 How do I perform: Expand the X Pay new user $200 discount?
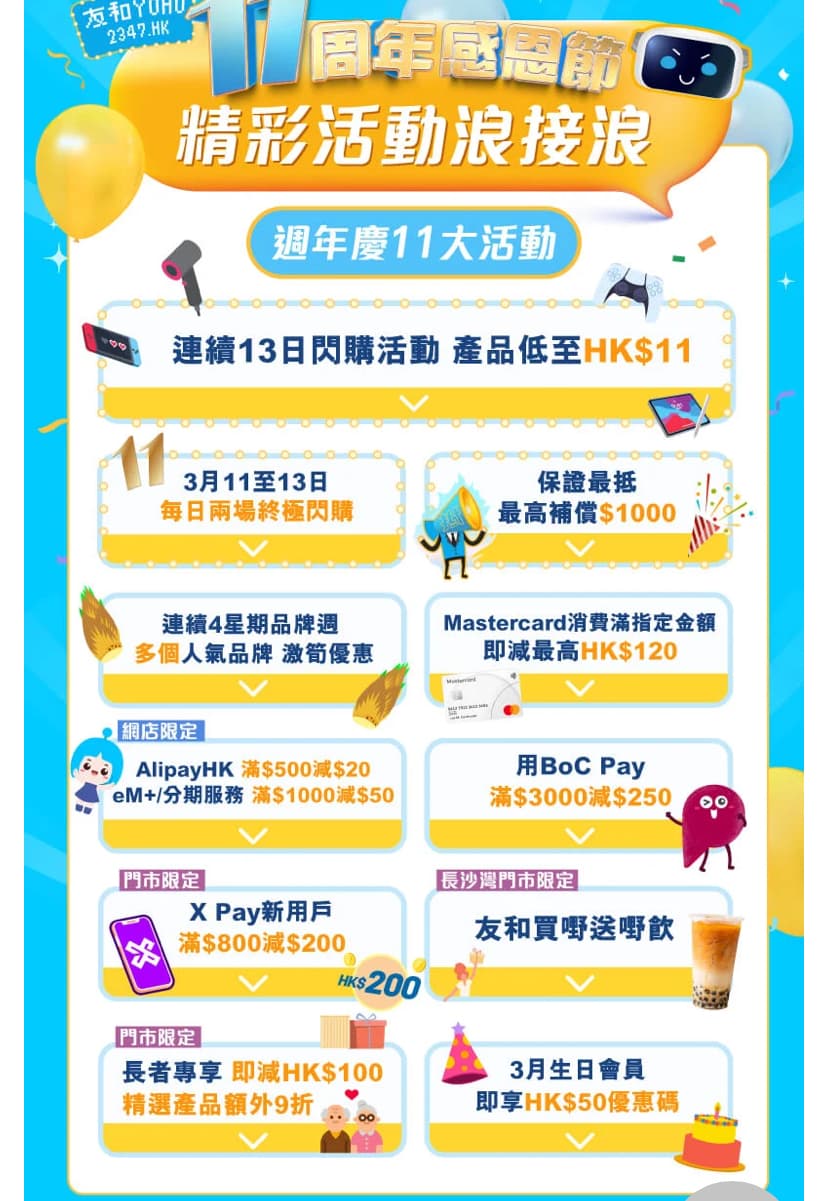(253, 982)
